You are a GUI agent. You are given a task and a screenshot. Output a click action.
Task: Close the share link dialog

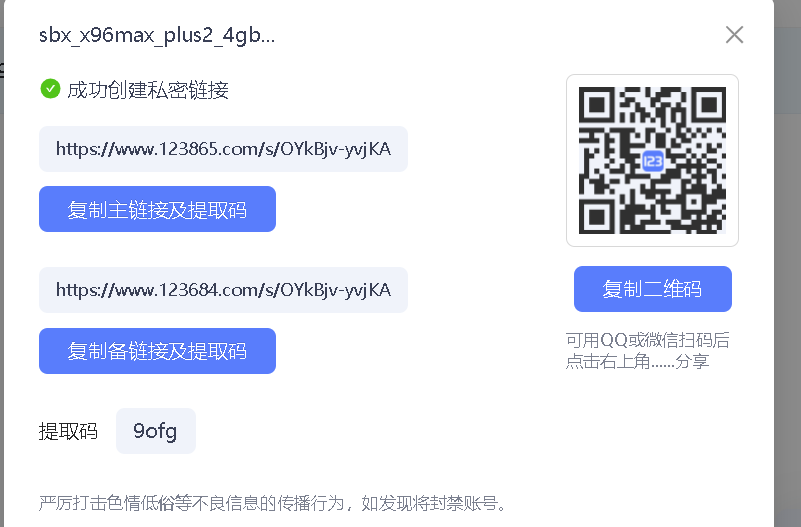[734, 35]
